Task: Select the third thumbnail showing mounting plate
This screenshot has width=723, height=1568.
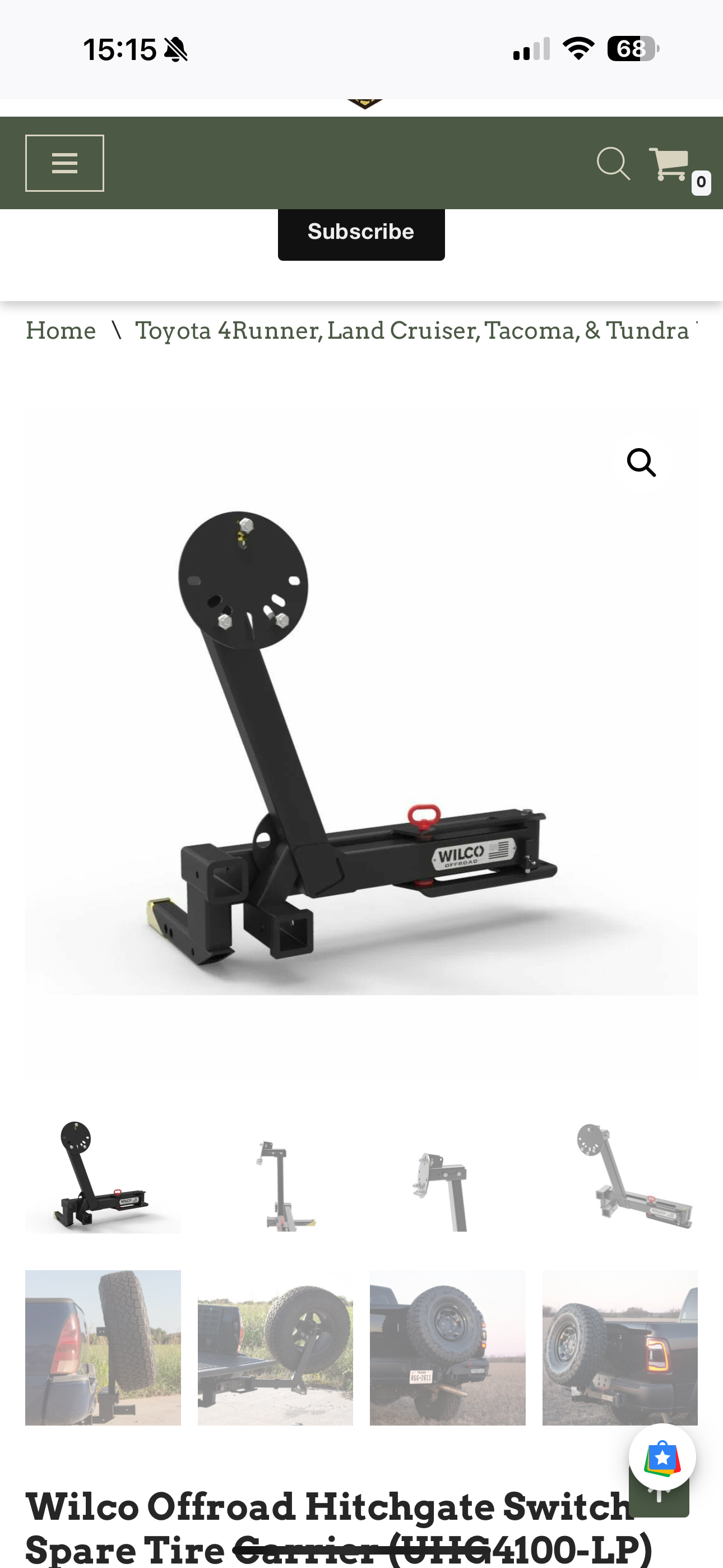Action: tap(447, 1175)
